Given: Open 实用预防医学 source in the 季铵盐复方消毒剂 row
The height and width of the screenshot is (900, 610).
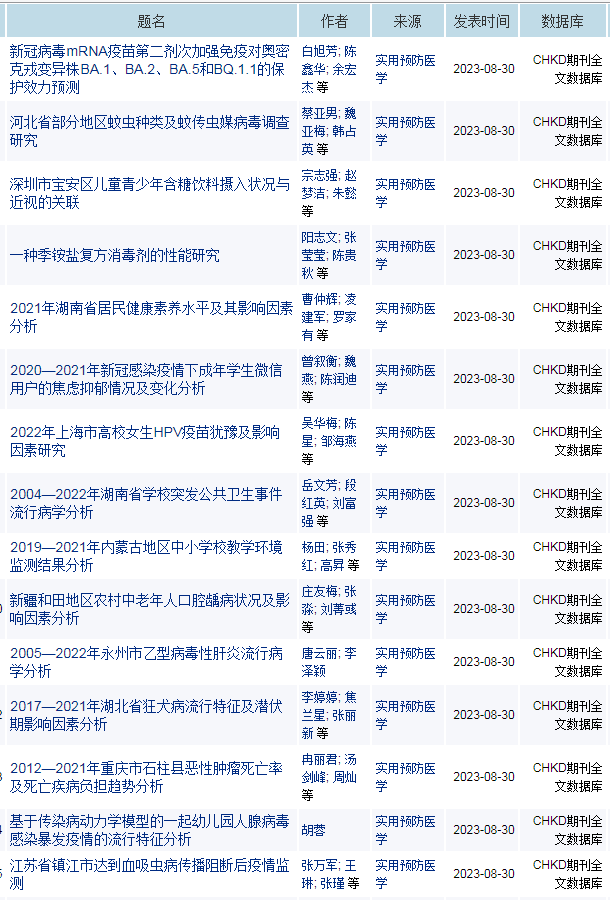Looking at the screenshot, I should (405, 255).
